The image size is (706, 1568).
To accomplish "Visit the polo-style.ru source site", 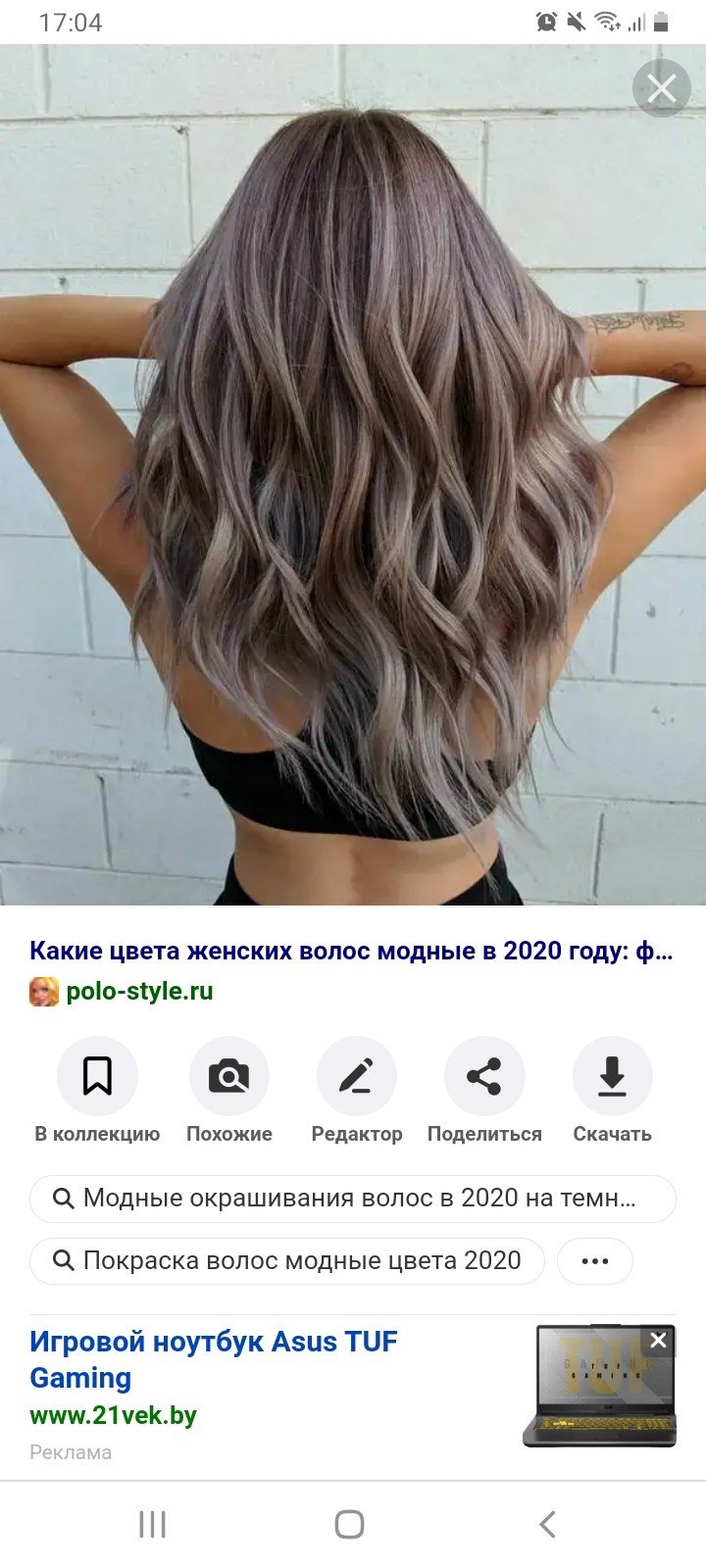I will tap(139, 991).
